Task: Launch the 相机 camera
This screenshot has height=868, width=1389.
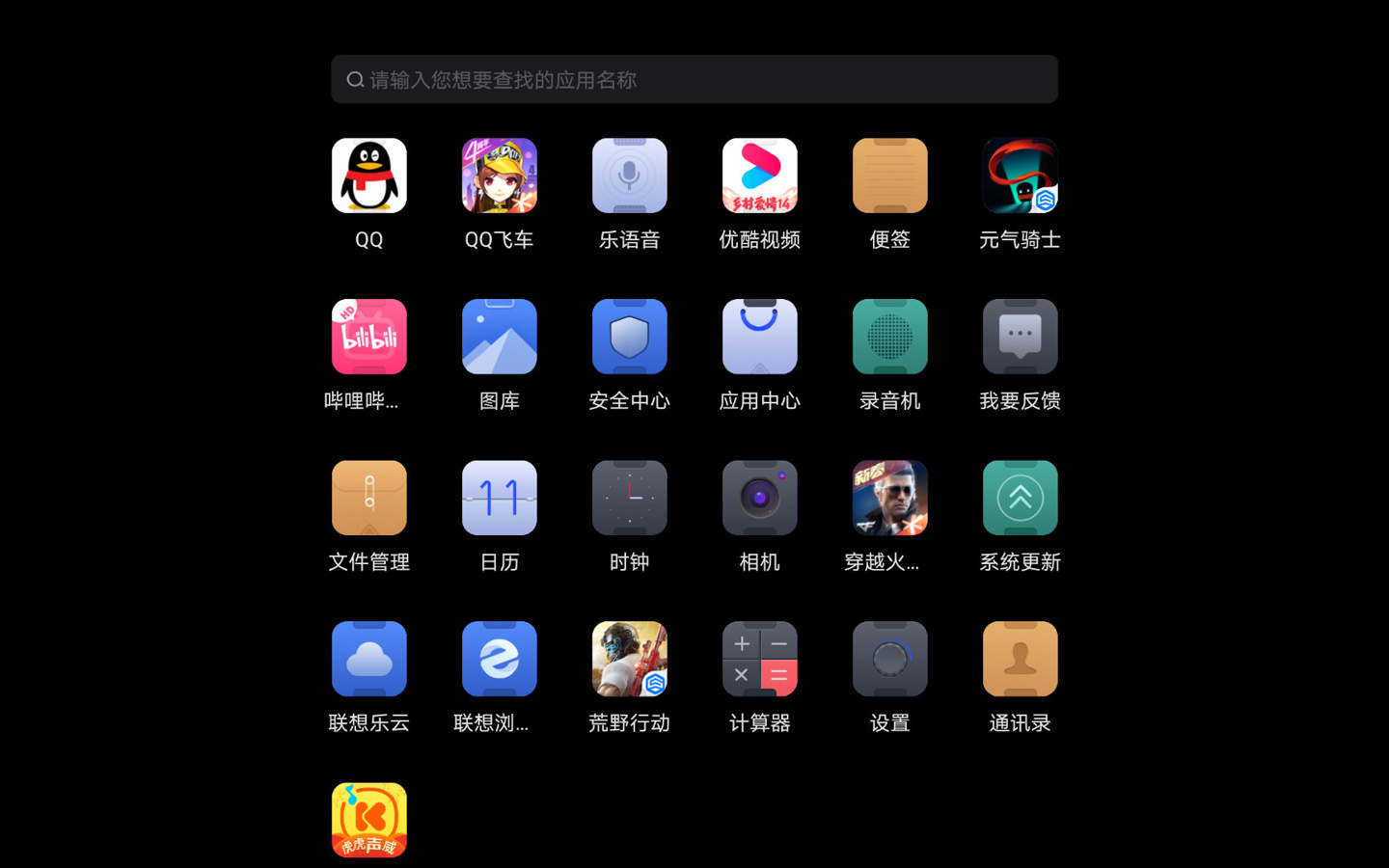Action: pos(759,498)
